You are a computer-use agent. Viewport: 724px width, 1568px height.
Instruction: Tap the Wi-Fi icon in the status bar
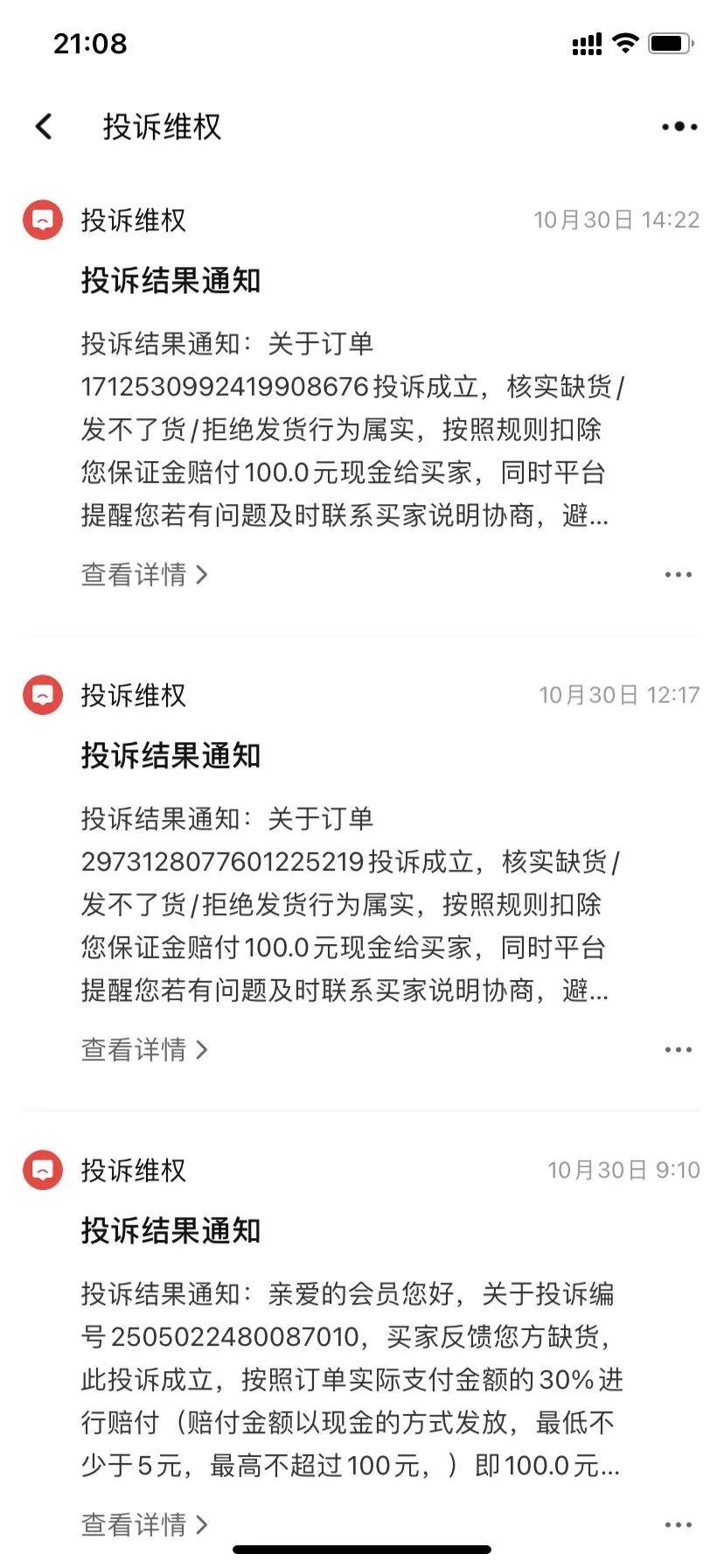[x=624, y=42]
